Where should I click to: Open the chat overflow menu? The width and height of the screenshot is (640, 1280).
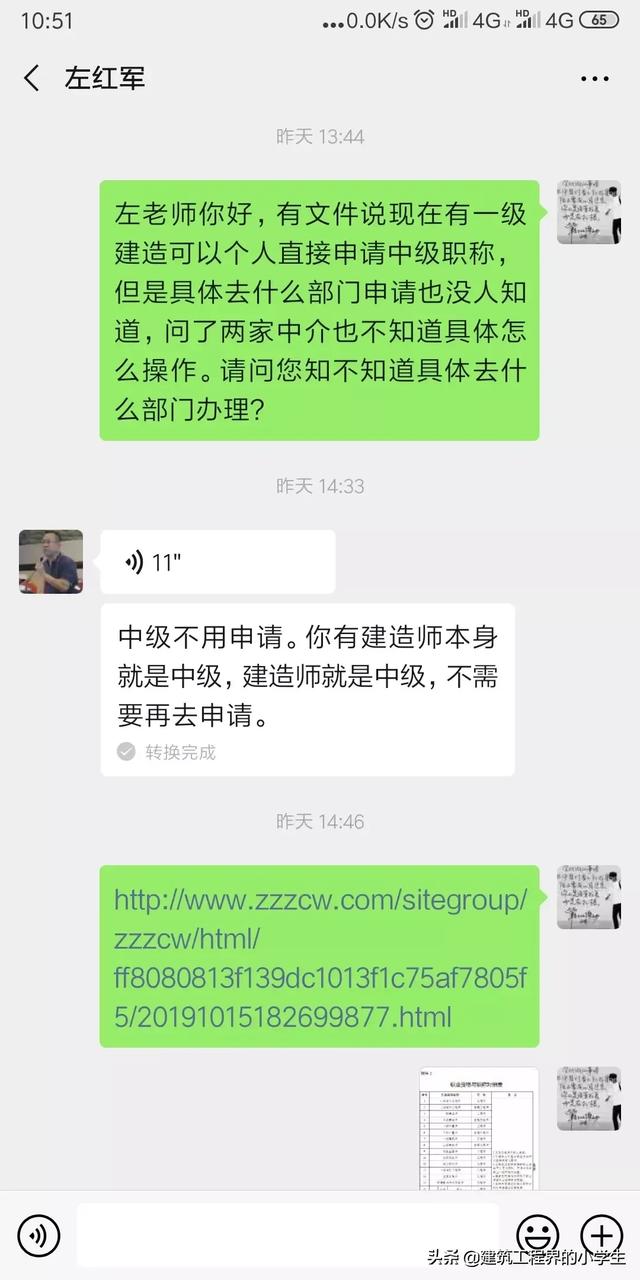(594, 78)
